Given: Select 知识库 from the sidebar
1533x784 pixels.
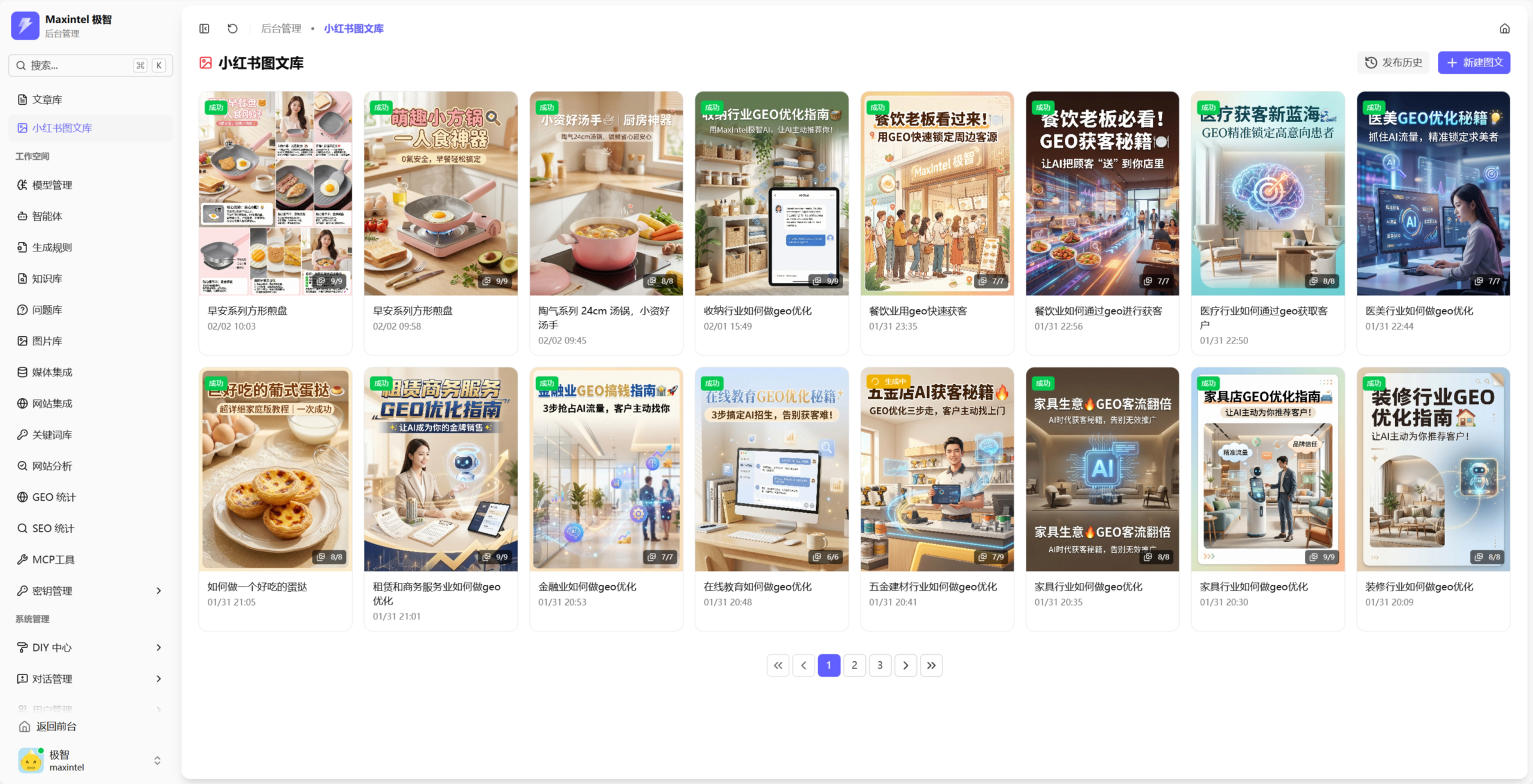Looking at the screenshot, I should point(47,278).
